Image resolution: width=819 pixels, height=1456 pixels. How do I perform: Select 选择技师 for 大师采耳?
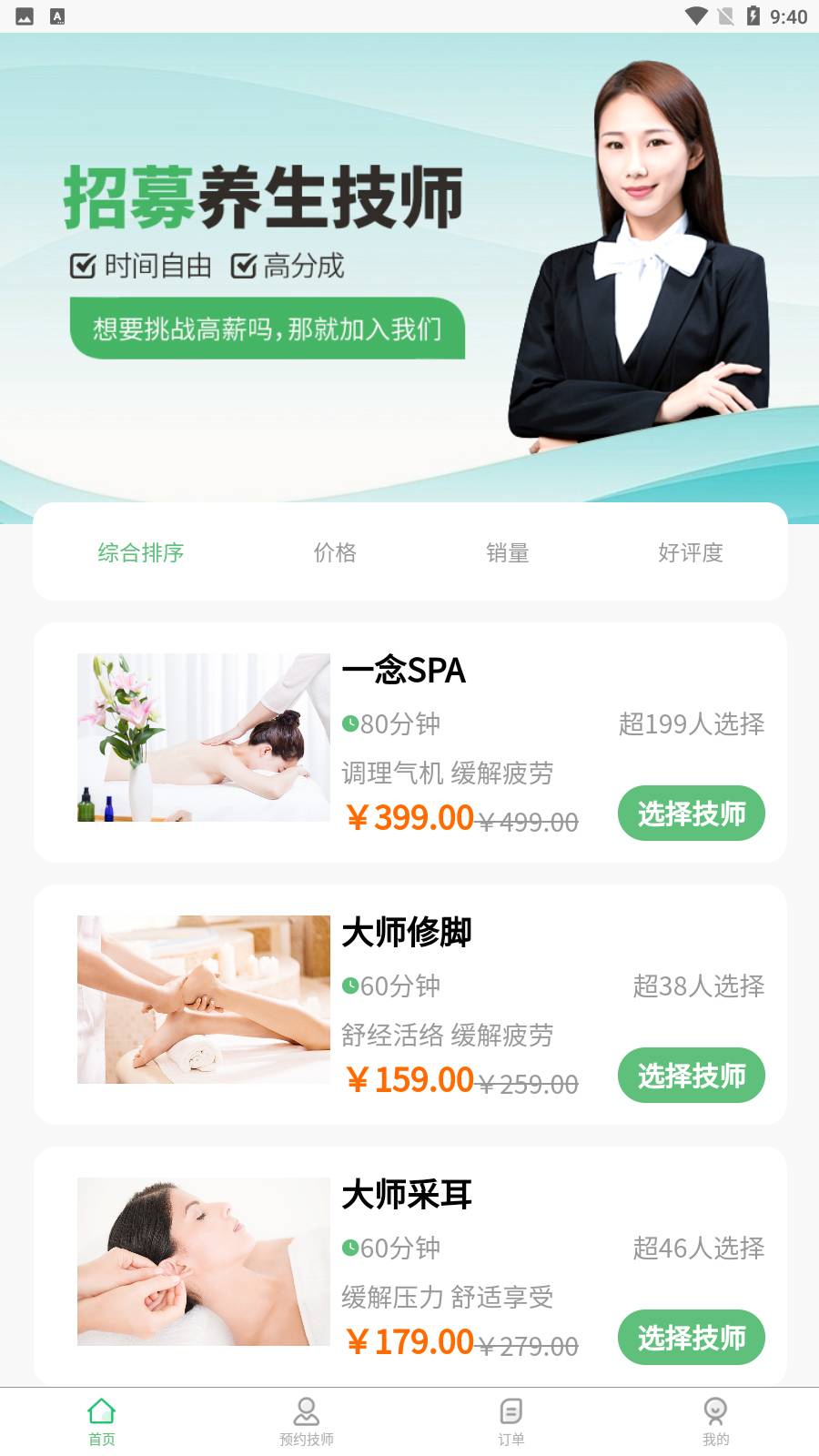tap(691, 1337)
